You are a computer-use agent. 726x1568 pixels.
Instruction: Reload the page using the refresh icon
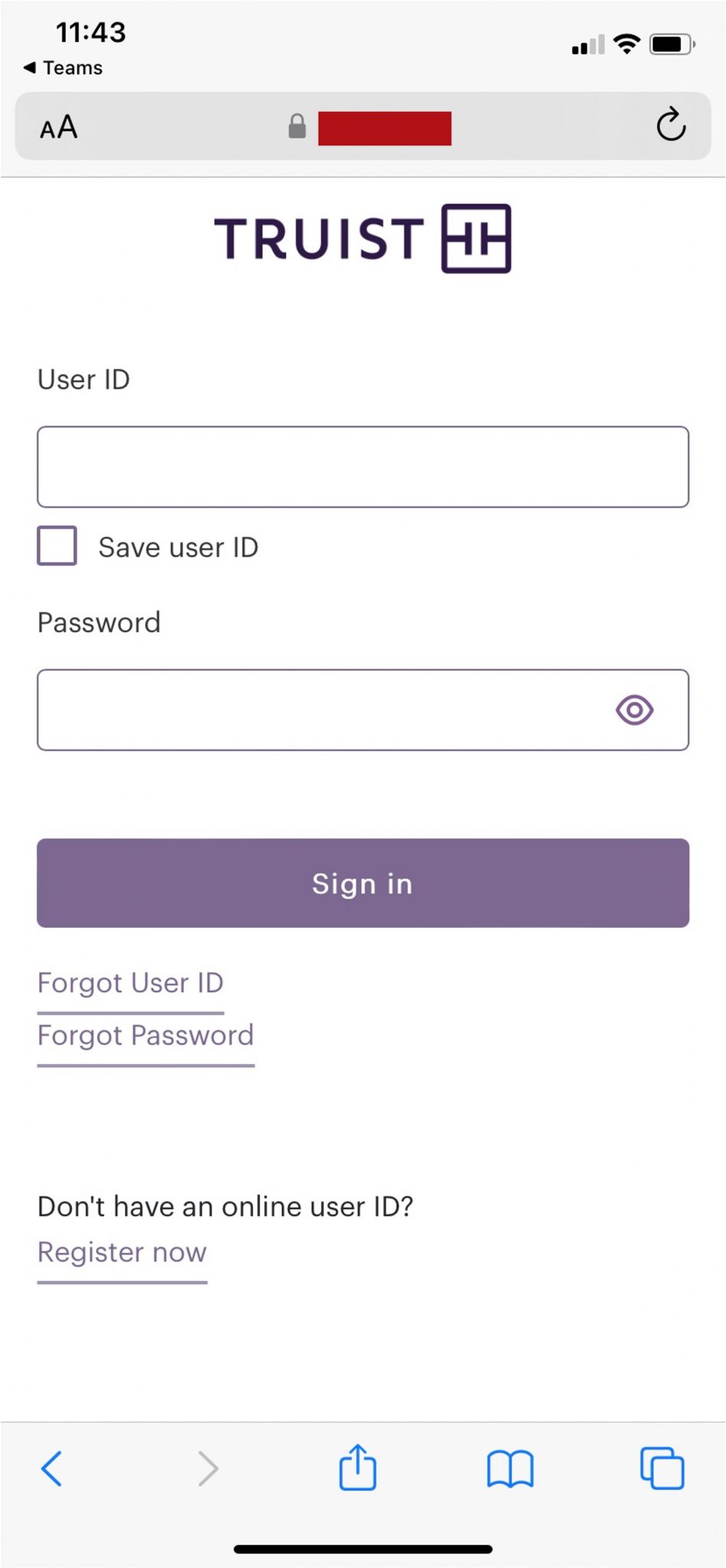point(671,126)
